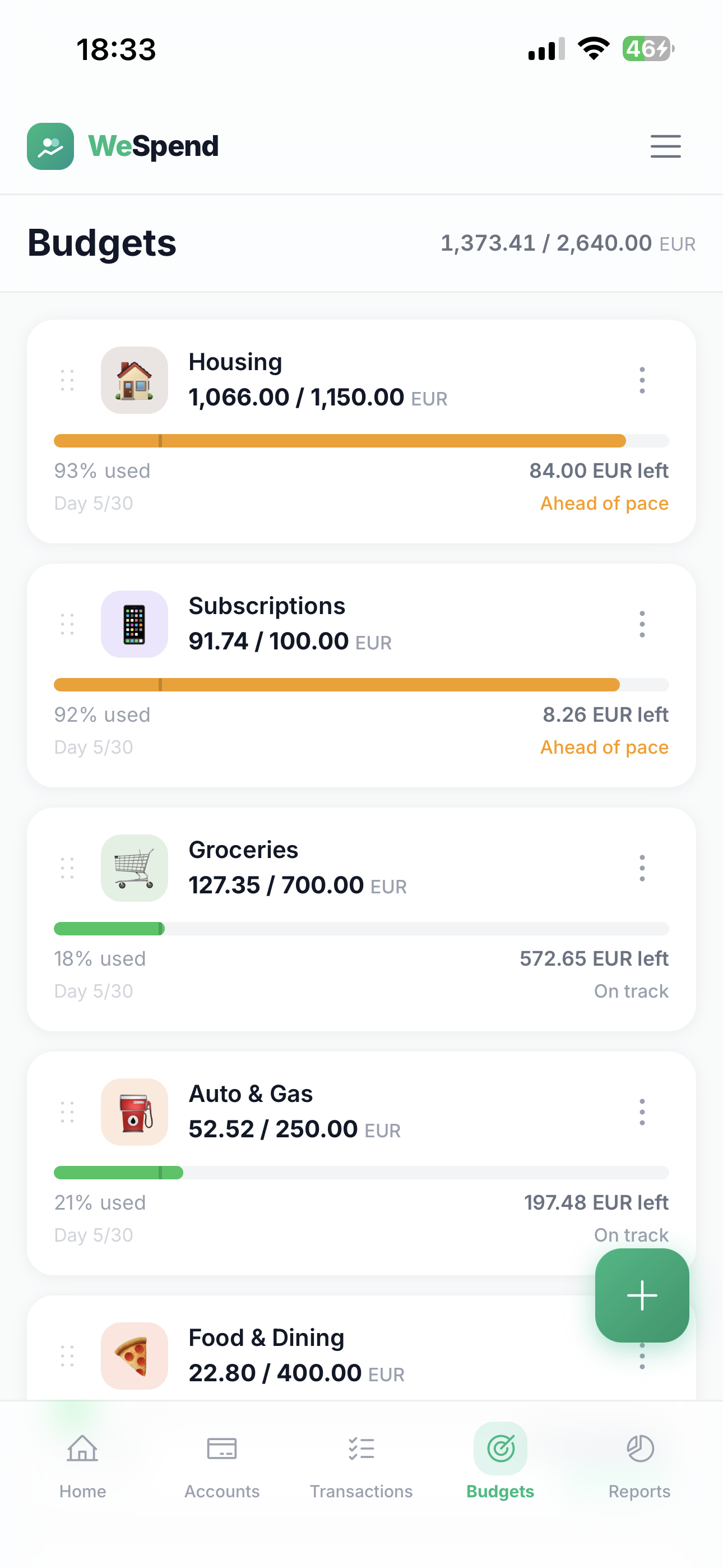Viewport: 723px width, 1568px height.
Task: Tap the Housing category house icon
Action: pos(134,380)
